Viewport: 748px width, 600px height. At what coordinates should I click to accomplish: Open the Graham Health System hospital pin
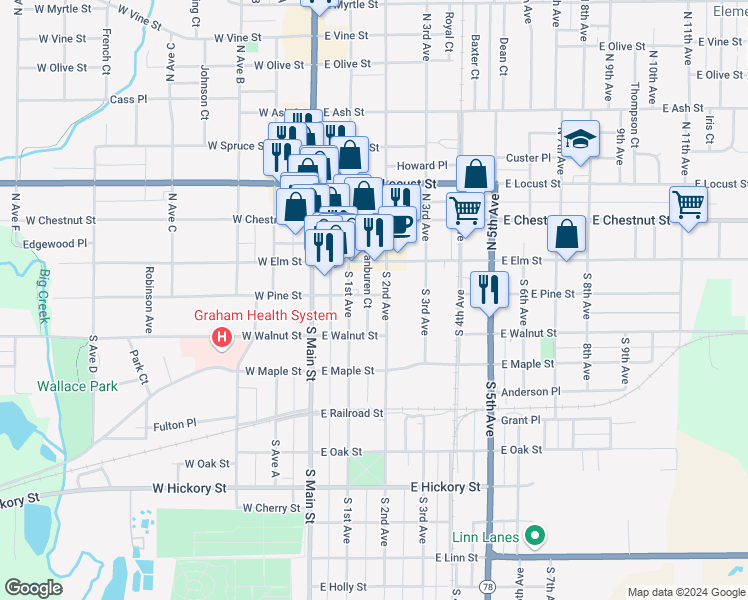click(222, 338)
